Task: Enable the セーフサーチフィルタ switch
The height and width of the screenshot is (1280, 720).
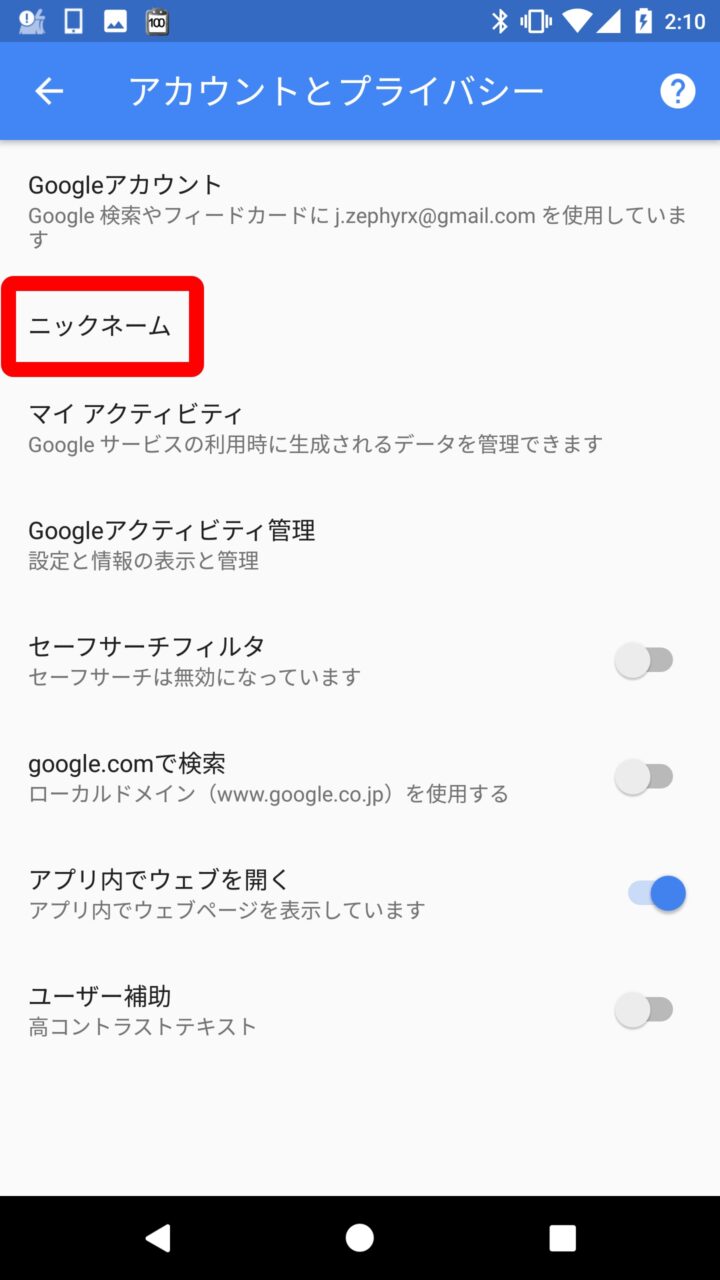Action: (645, 660)
